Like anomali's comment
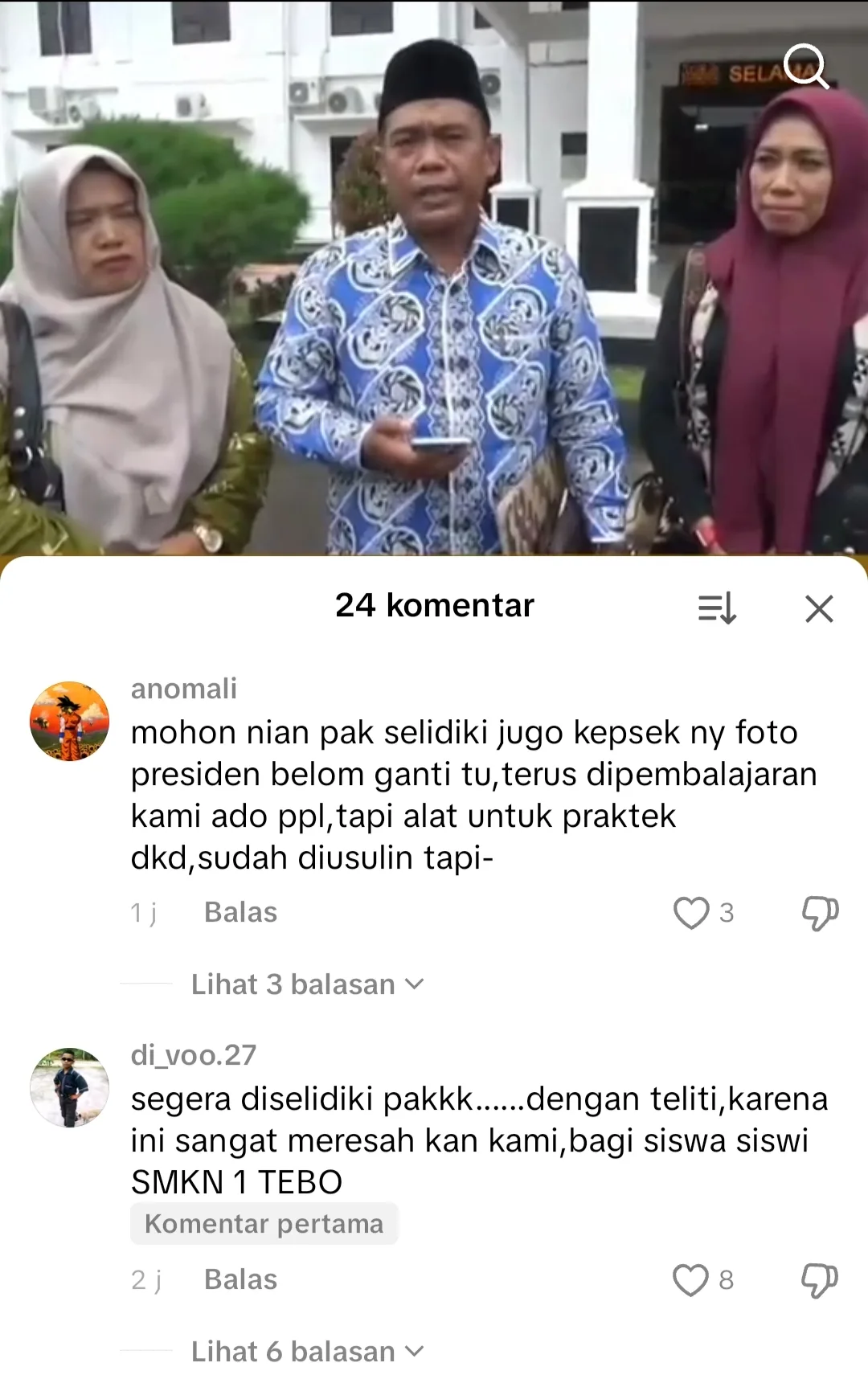 [x=691, y=913]
